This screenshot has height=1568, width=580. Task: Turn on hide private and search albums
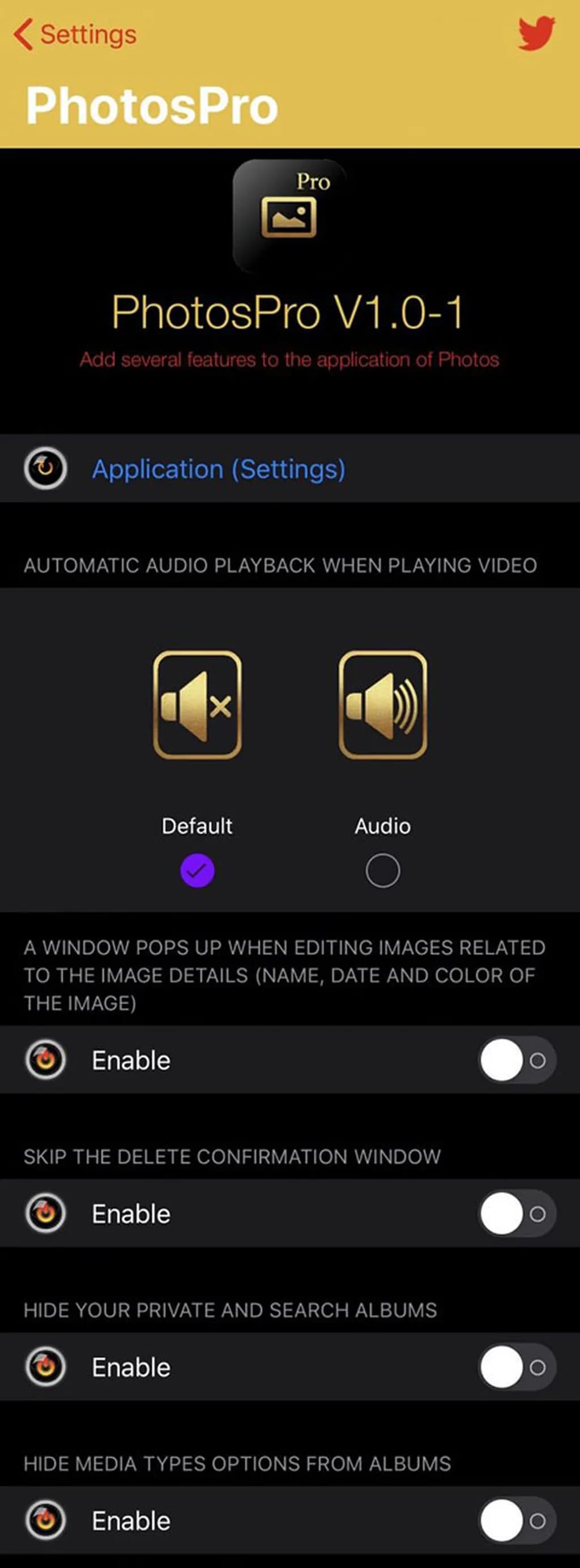517,1368
